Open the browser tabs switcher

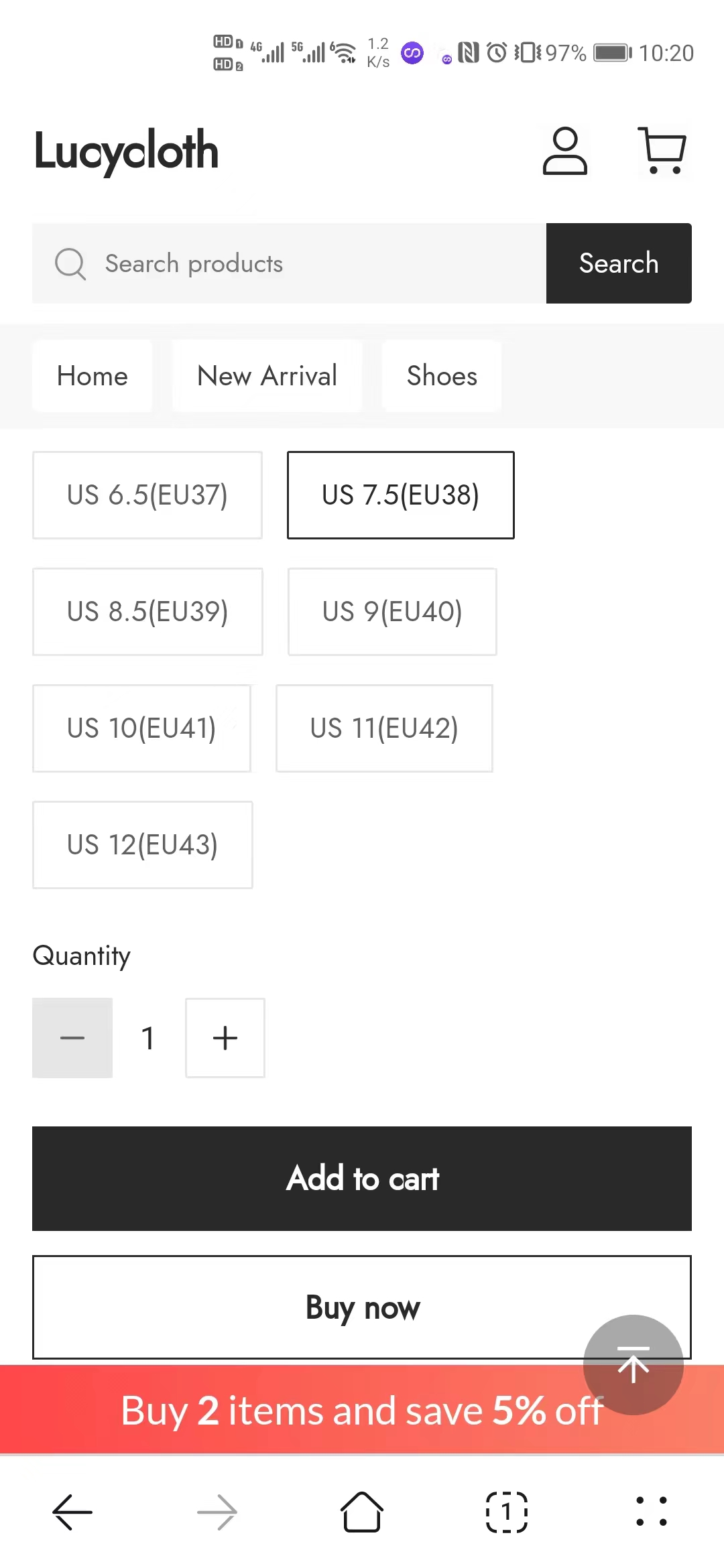(x=507, y=1512)
